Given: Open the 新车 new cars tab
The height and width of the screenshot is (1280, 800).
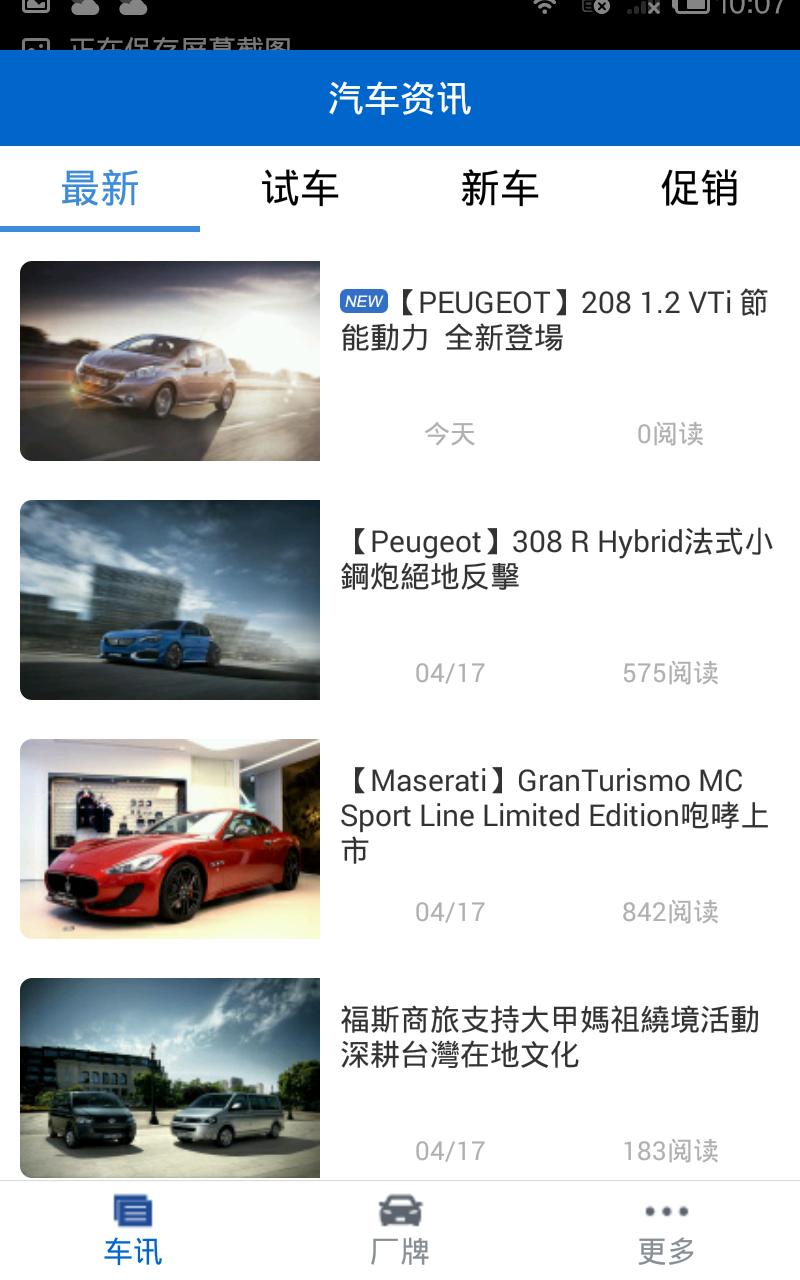Looking at the screenshot, I should (x=499, y=189).
